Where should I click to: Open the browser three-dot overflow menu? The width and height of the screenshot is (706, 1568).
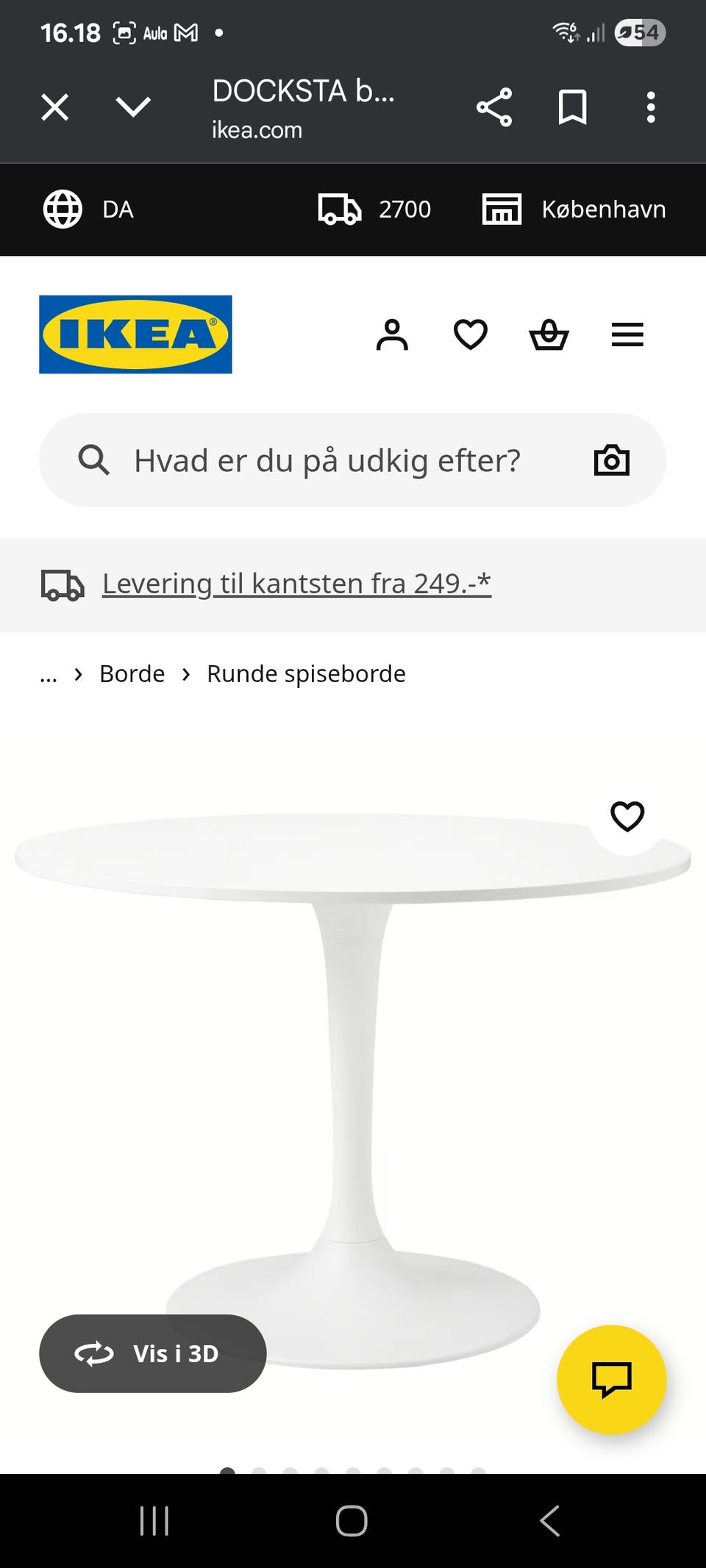click(650, 107)
